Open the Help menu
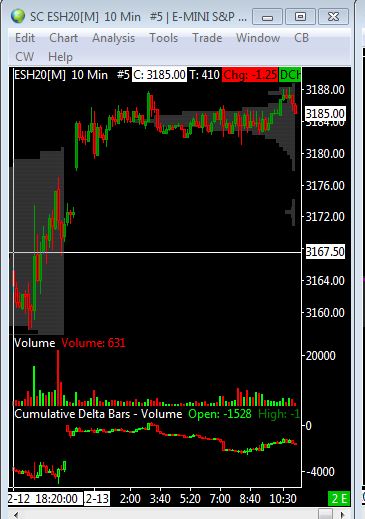 coord(60,57)
